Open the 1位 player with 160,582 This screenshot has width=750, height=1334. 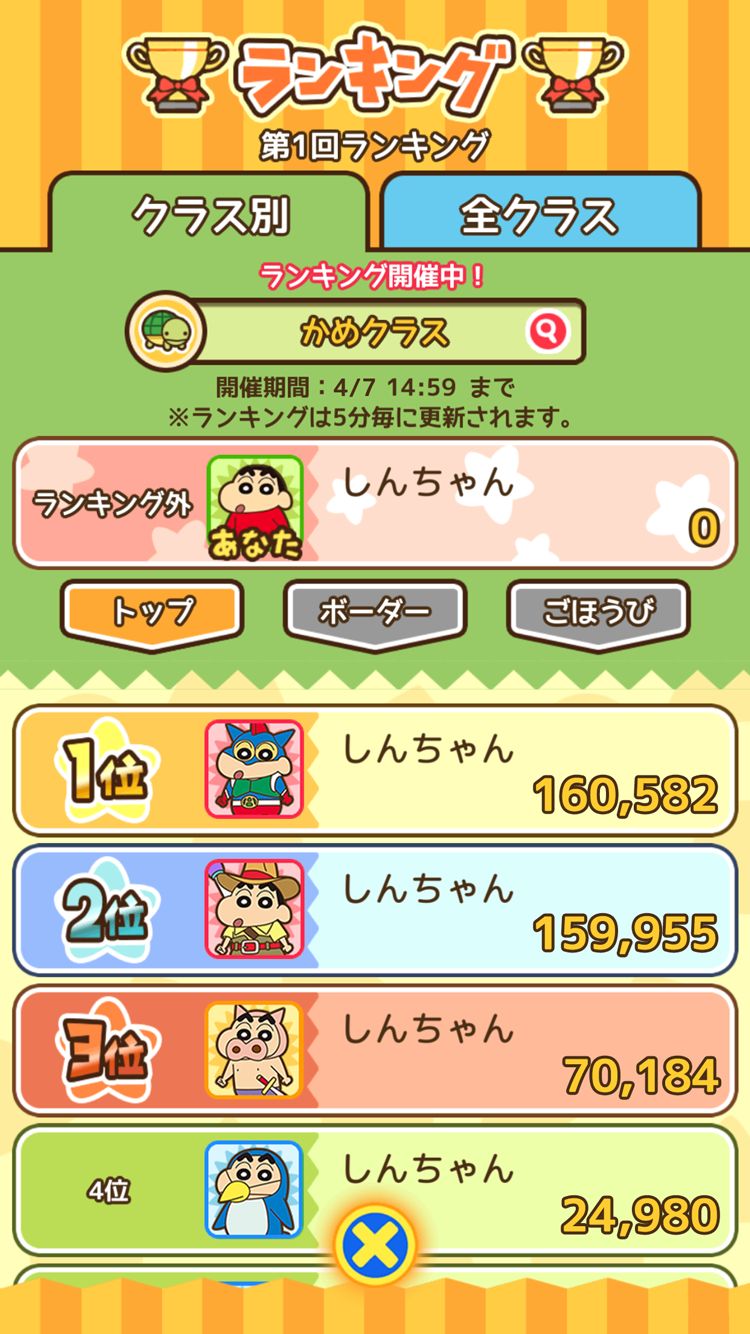click(375, 770)
